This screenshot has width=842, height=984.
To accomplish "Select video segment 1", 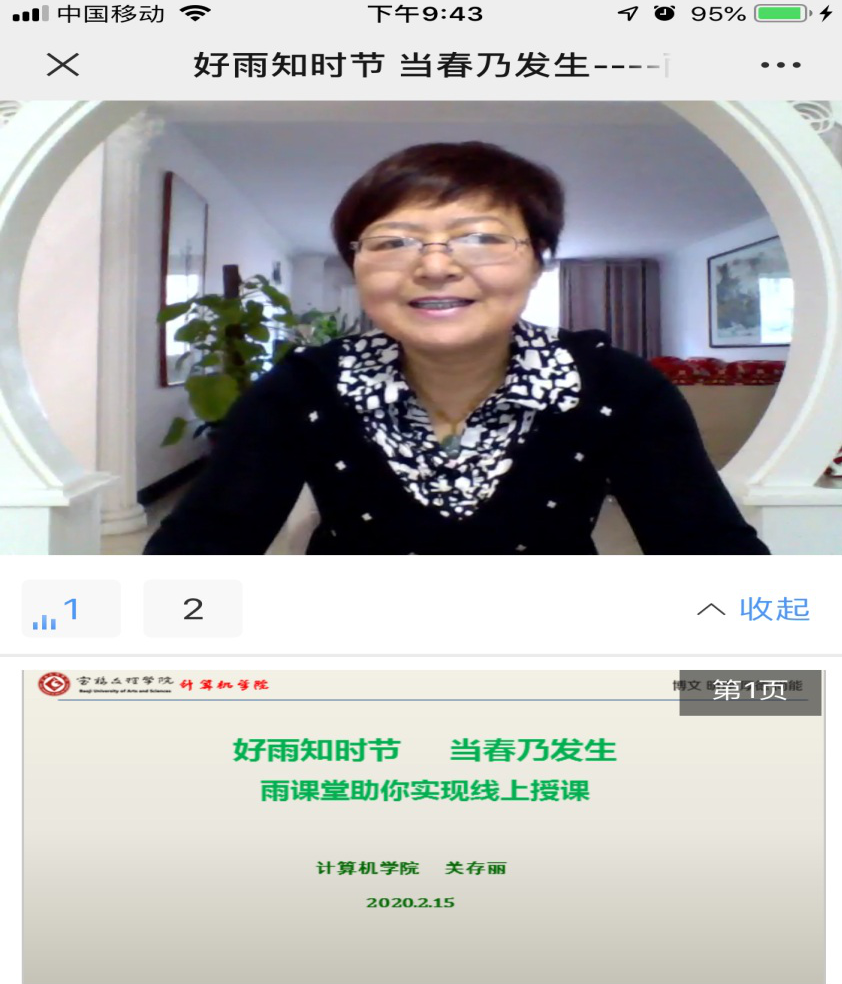I will pos(71,608).
